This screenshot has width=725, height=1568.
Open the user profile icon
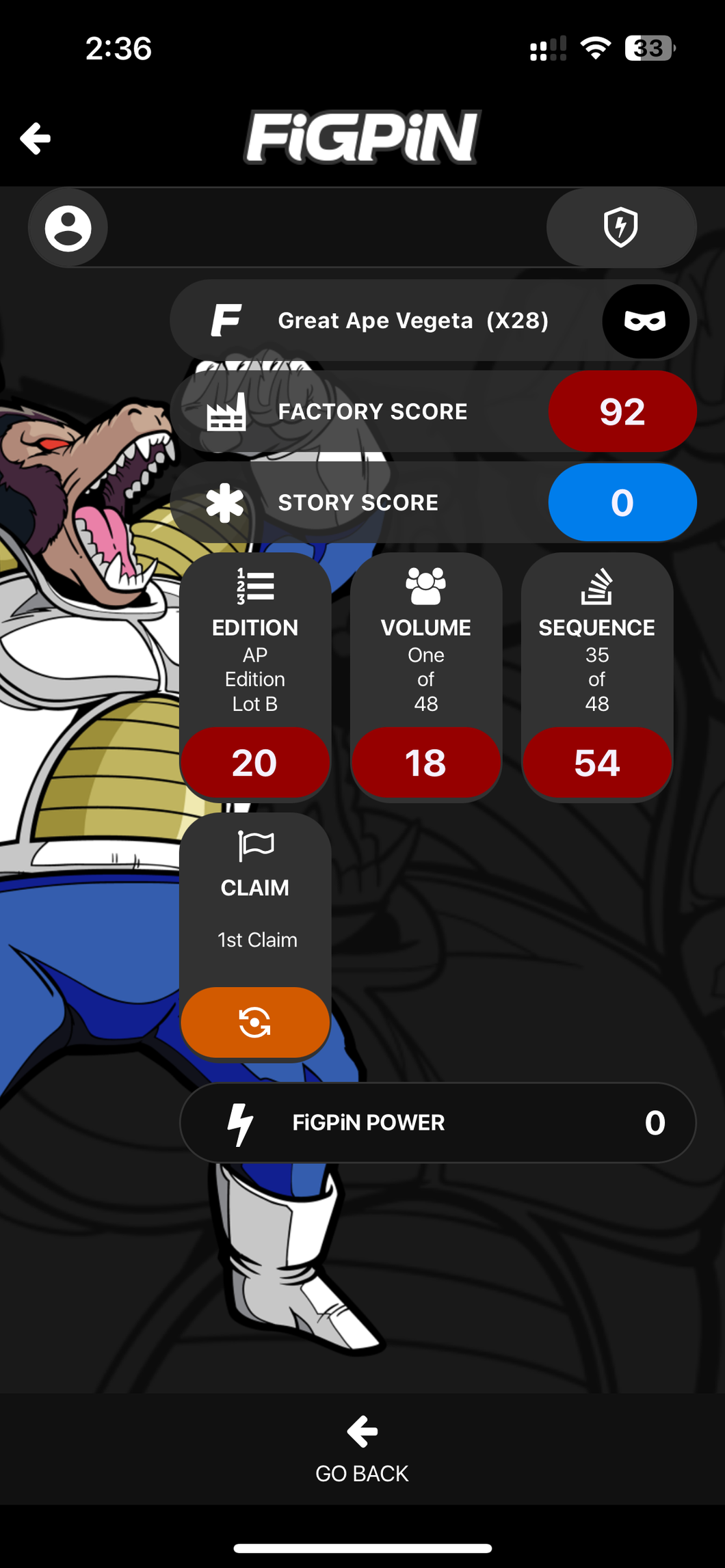[68, 228]
